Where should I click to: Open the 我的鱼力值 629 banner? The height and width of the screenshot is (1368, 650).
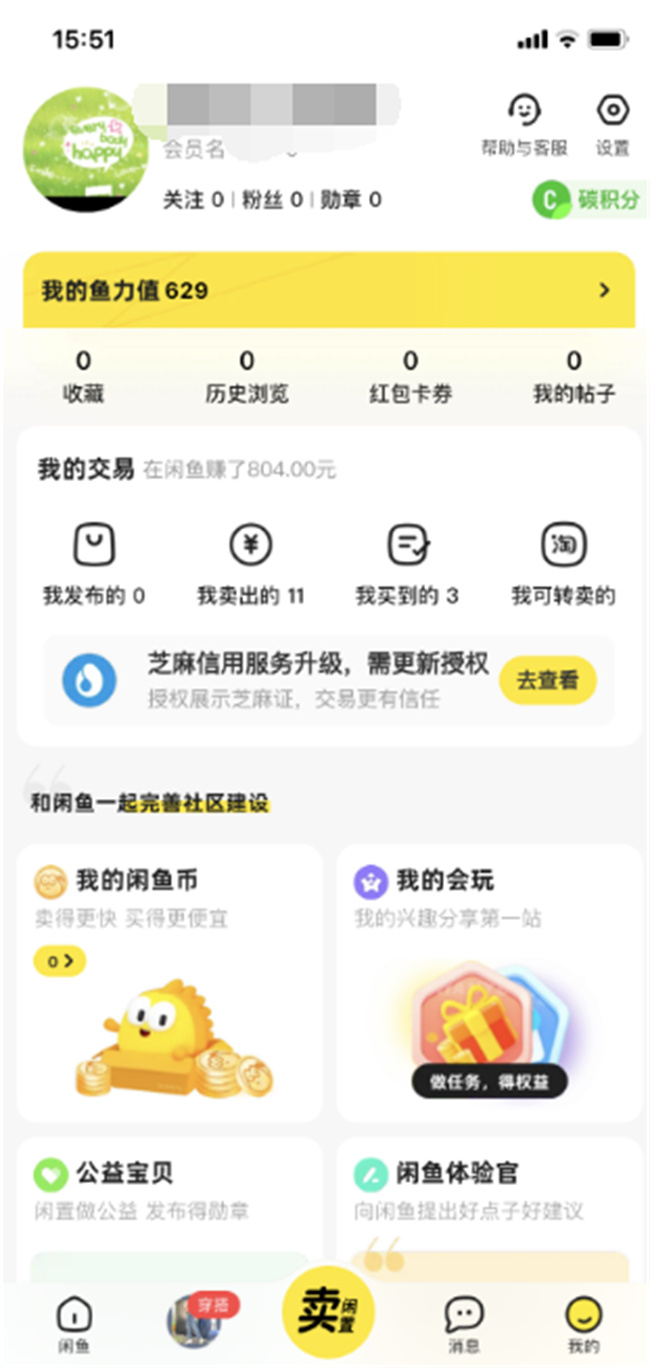coord(329,290)
